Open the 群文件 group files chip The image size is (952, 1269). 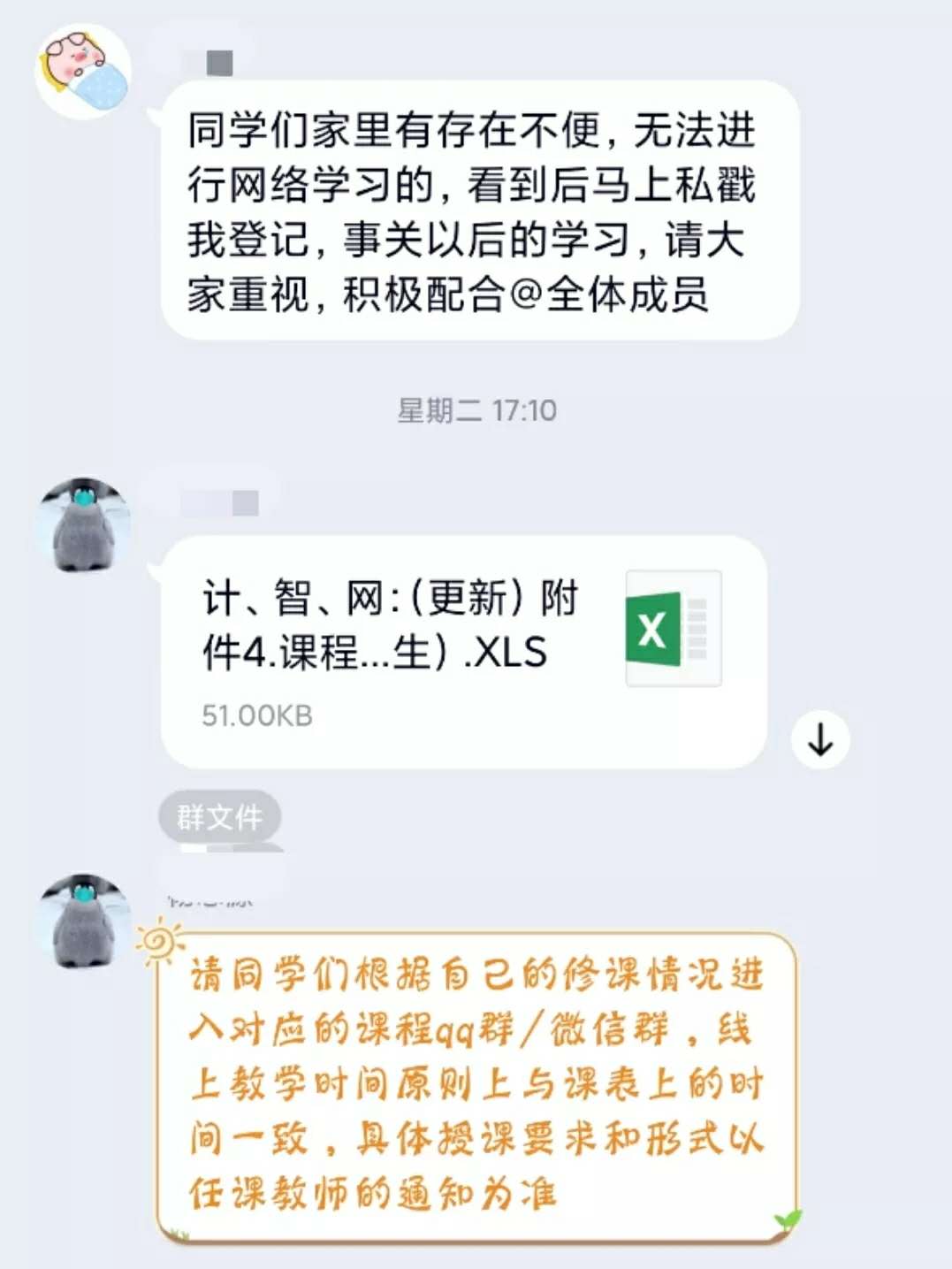(x=219, y=816)
